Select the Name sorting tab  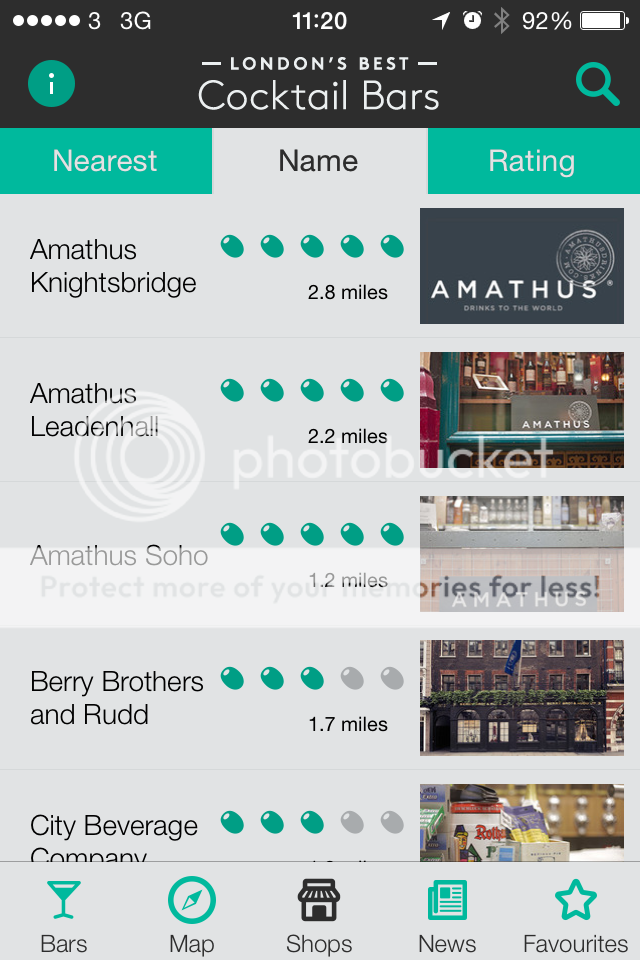(319, 161)
